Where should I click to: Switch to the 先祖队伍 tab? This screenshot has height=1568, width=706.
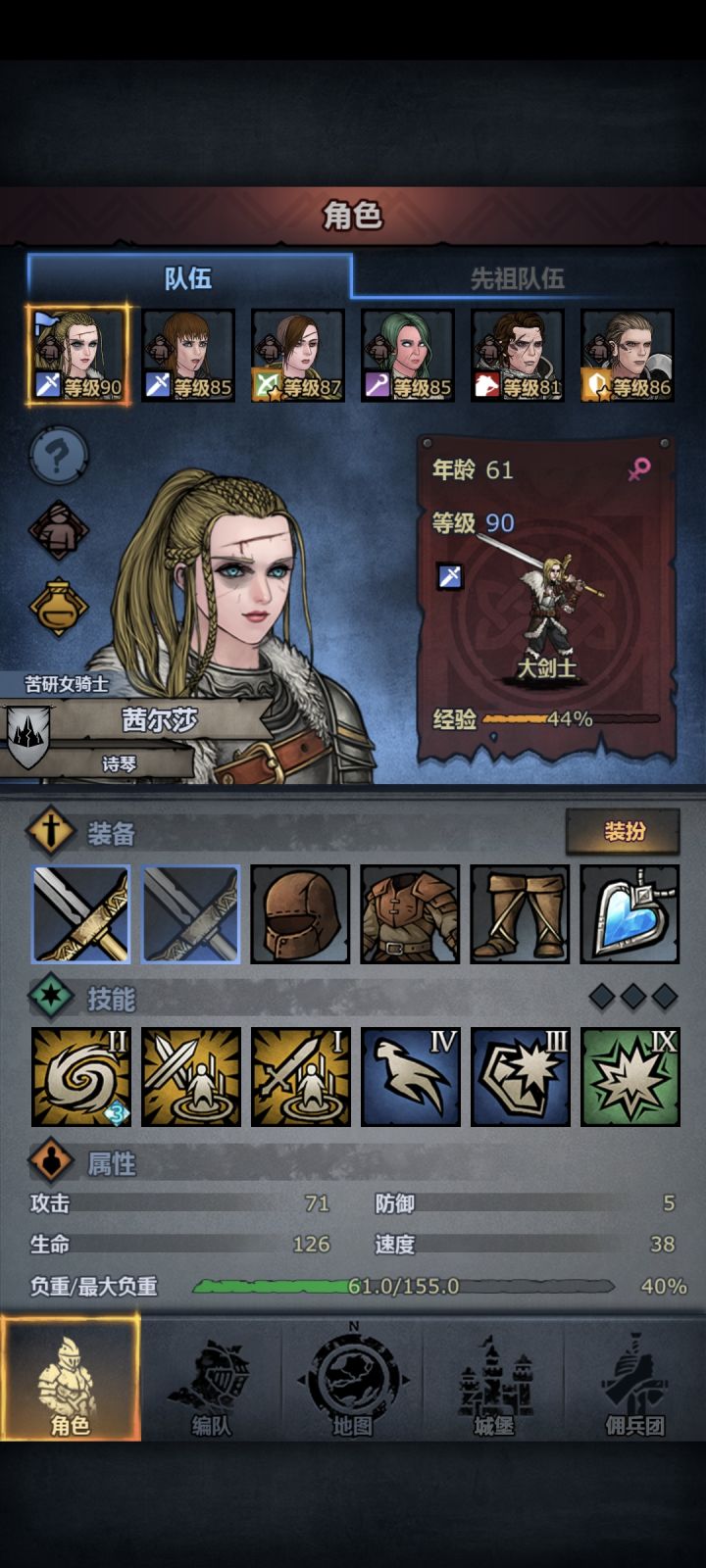click(x=517, y=278)
